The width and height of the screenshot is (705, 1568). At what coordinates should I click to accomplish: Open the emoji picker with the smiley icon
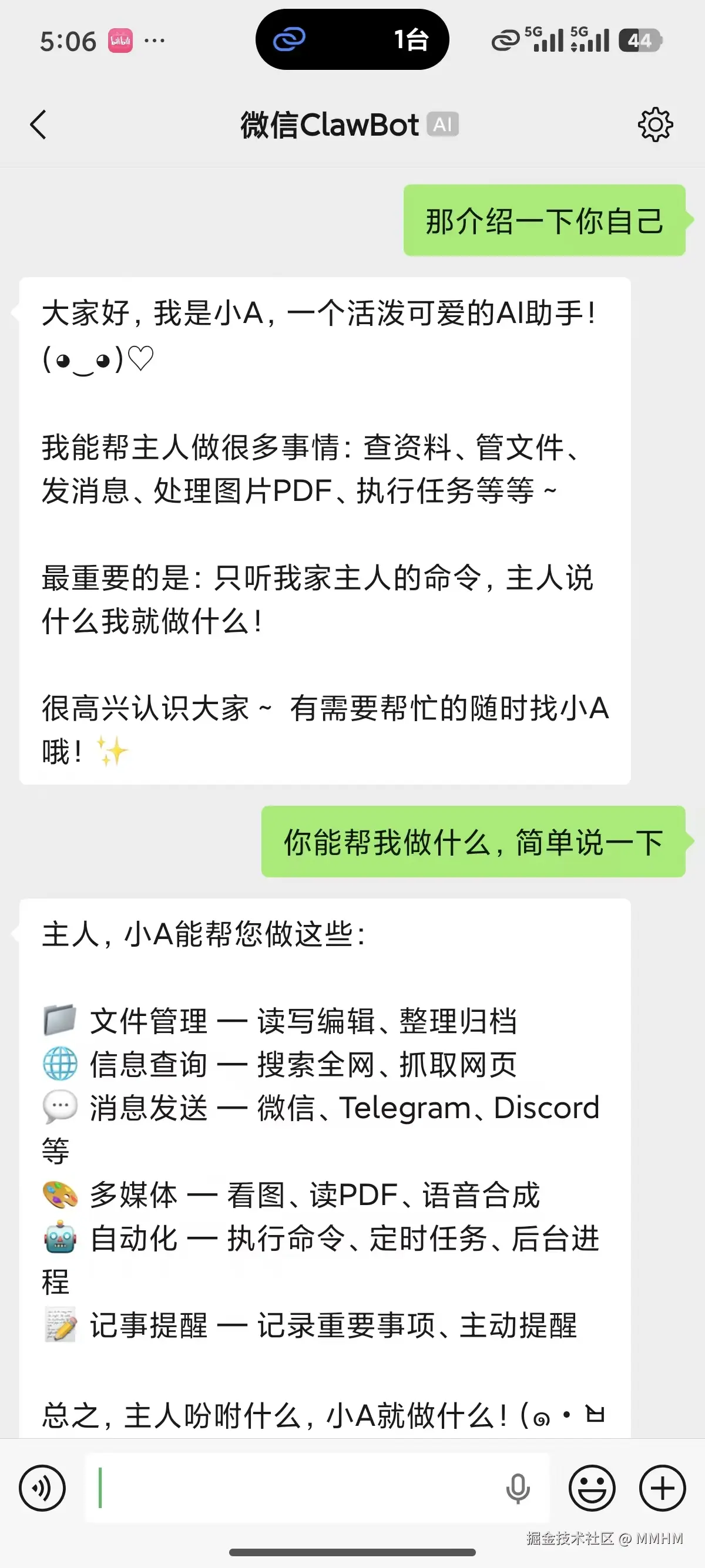coord(591,1488)
